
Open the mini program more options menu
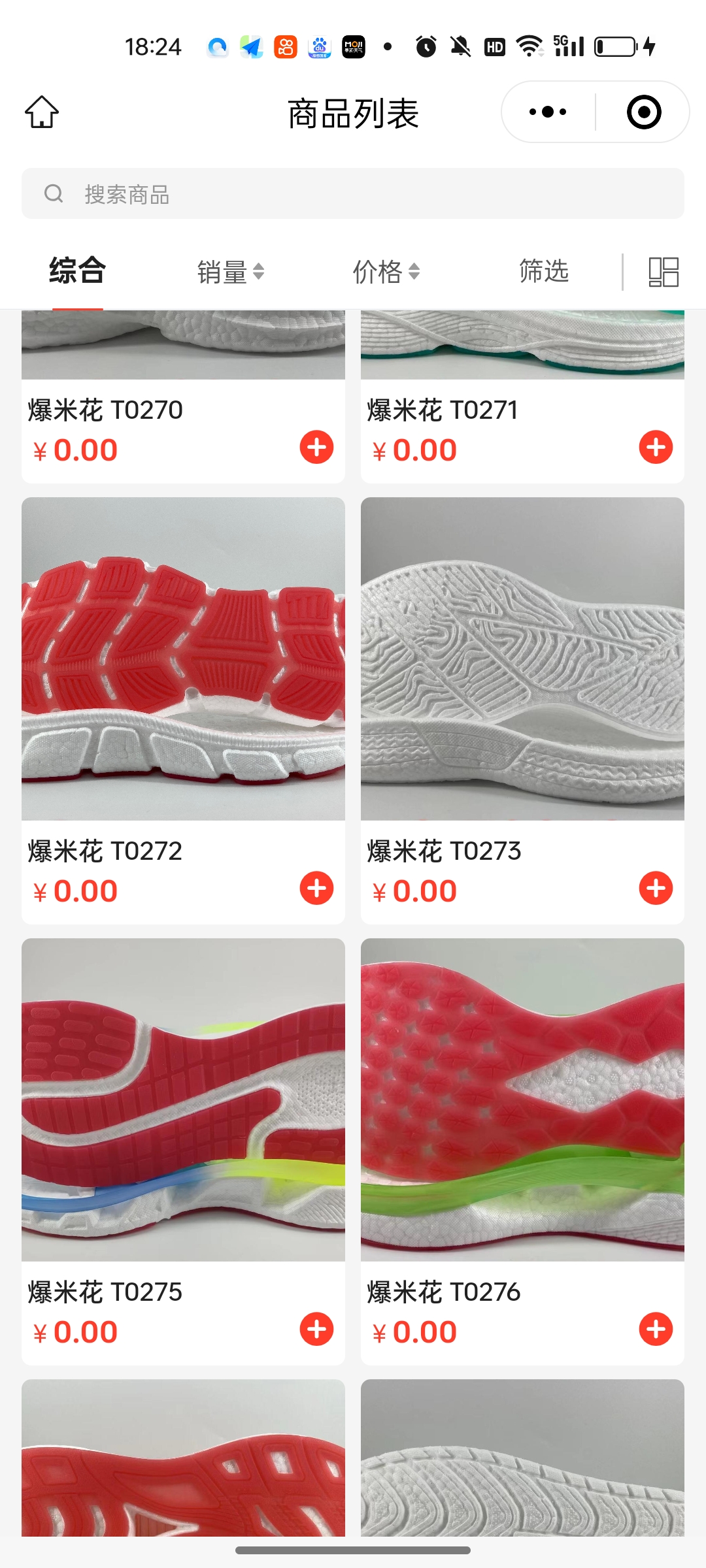(548, 112)
